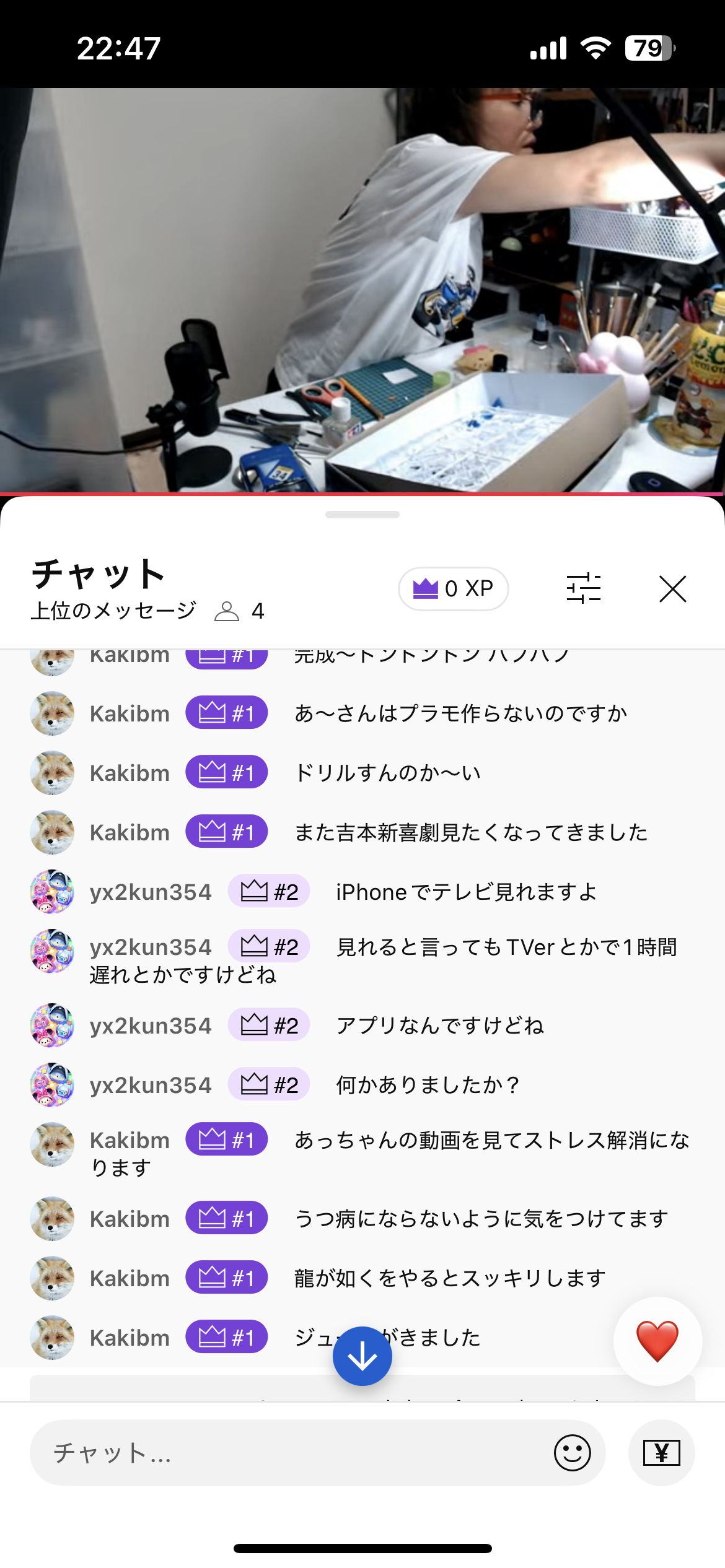
Task: Open yx2kun354's message about iPhone TV
Action: (466, 892)
